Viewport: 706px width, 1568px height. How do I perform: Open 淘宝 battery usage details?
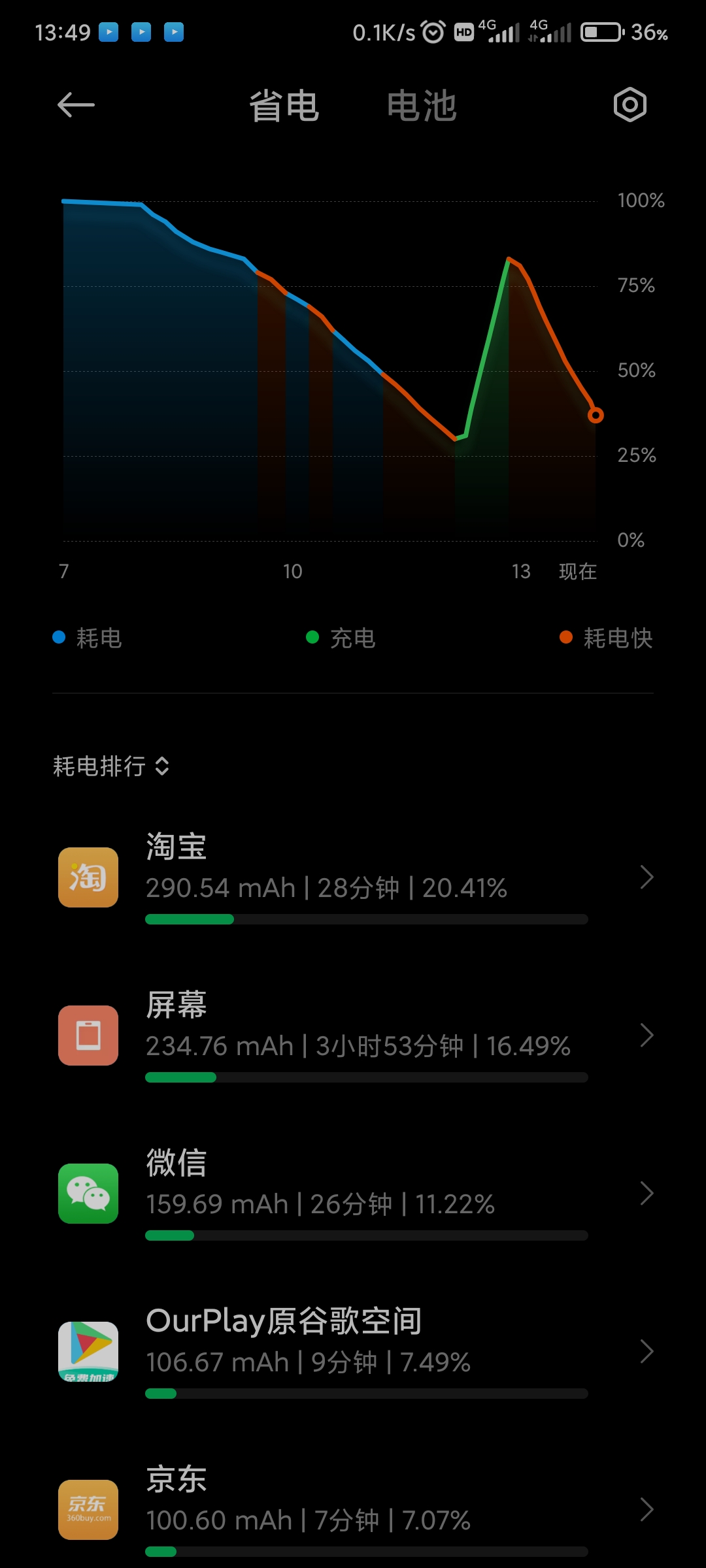(x=353, y=877)
